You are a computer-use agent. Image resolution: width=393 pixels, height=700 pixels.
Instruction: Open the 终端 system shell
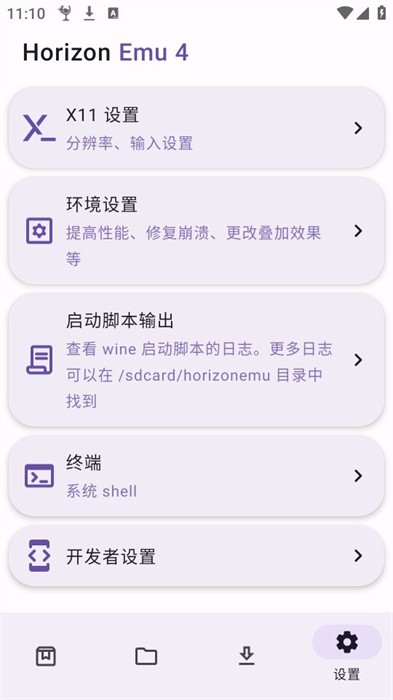[x=196, y=476]
